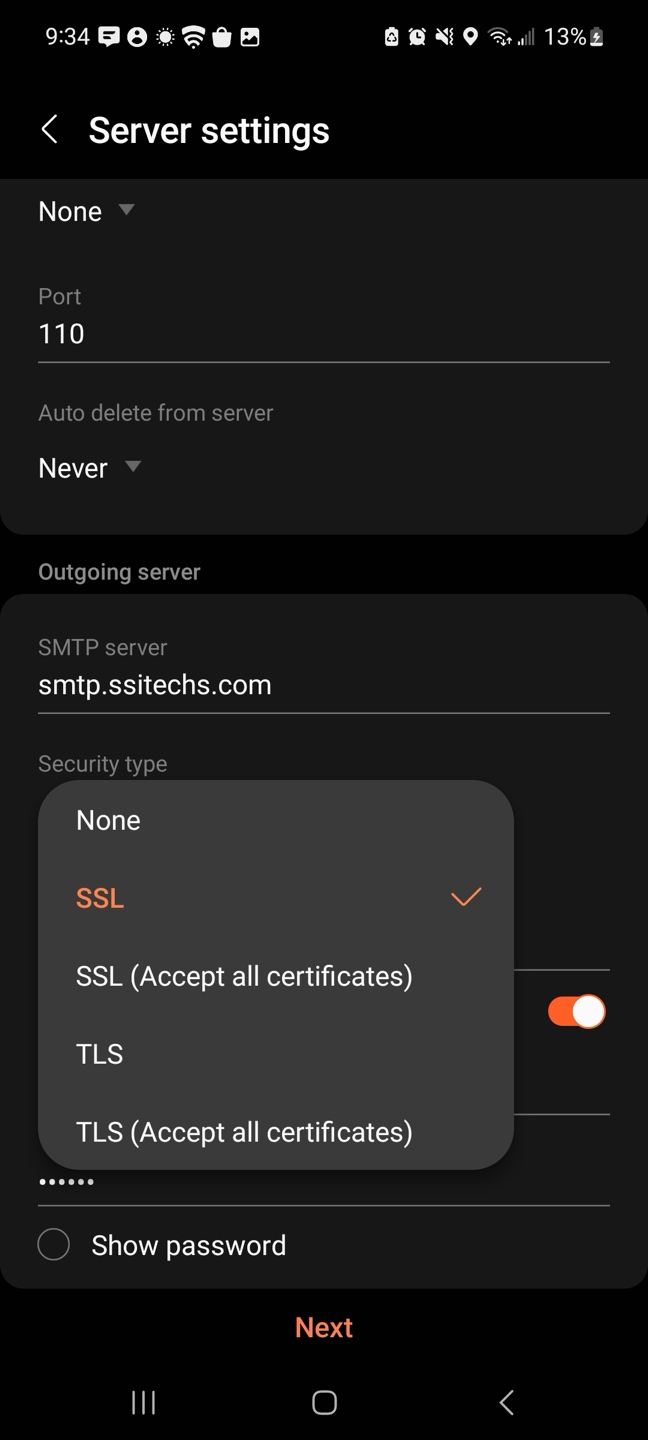
Task: Open the recent apps view
Action: [x=143, y=1402]
